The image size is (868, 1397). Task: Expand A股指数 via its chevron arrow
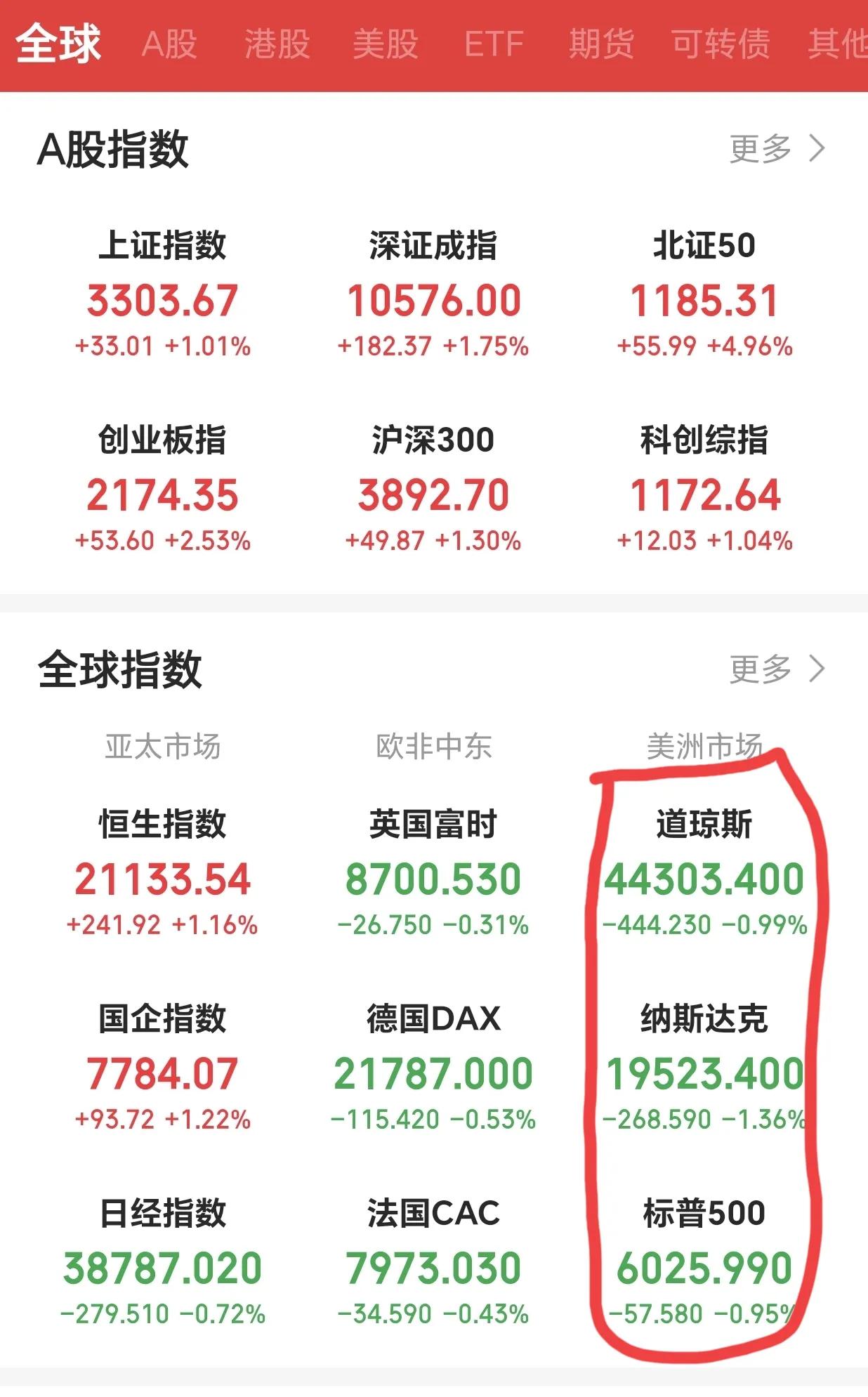click(x=817, y=147)
